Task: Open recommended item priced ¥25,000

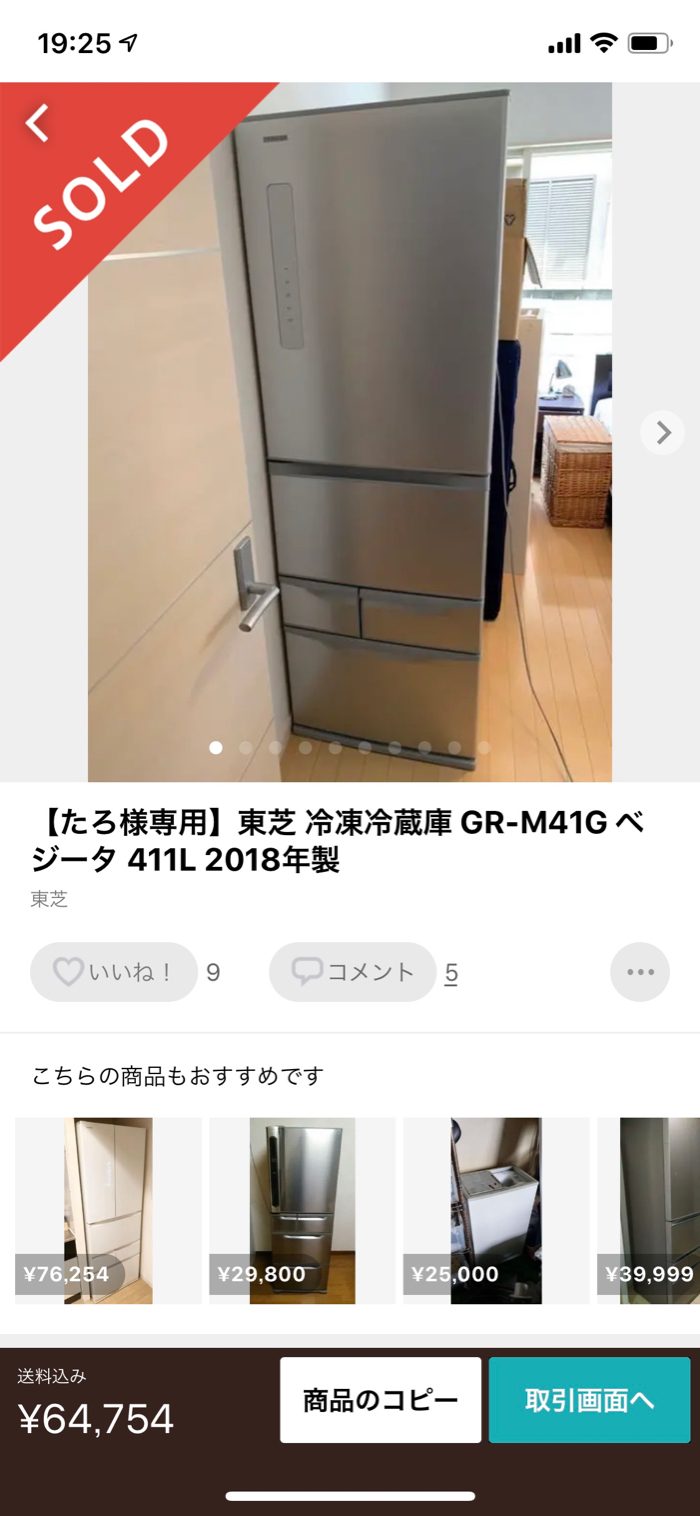Action: coord(496,1210)
